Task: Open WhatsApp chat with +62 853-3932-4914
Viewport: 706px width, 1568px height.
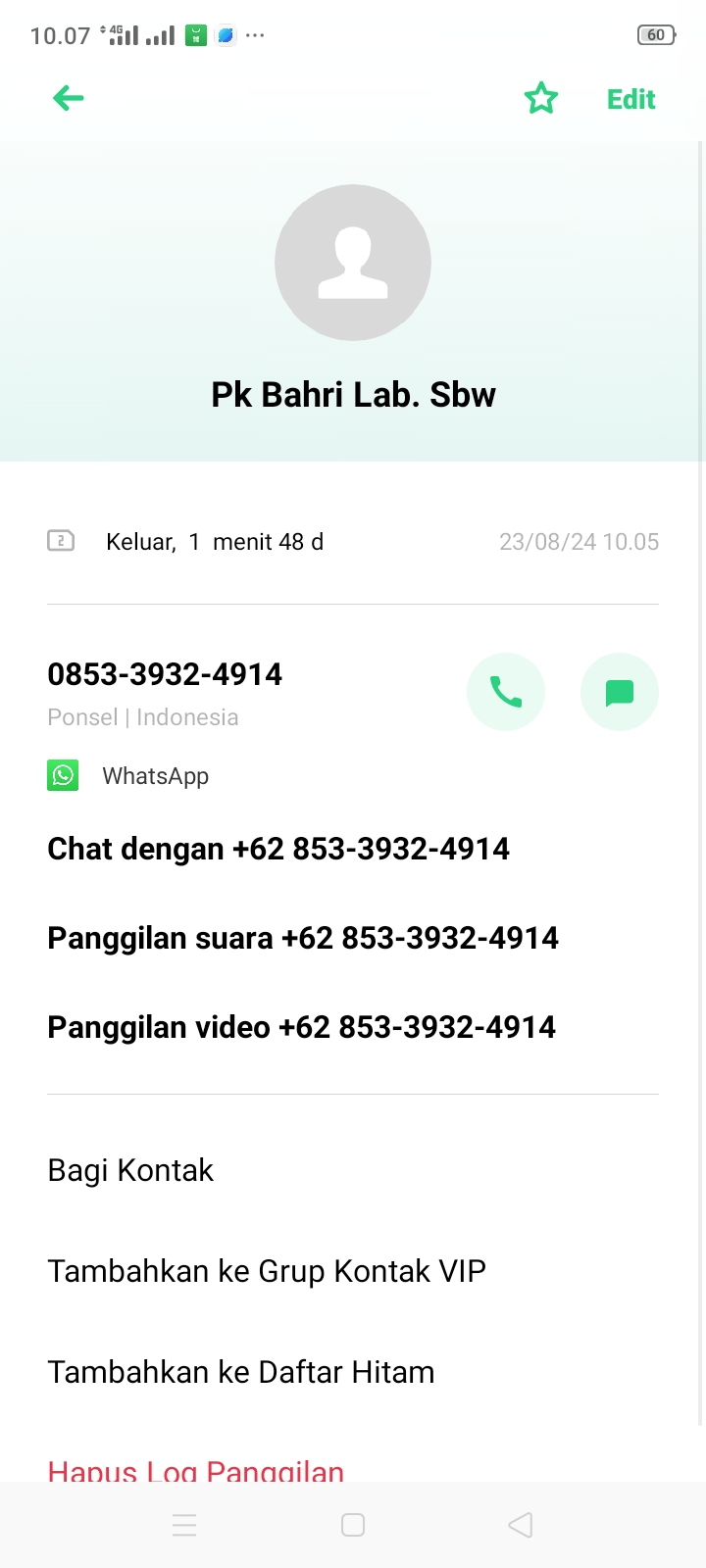Action: [x=278, y=849]
